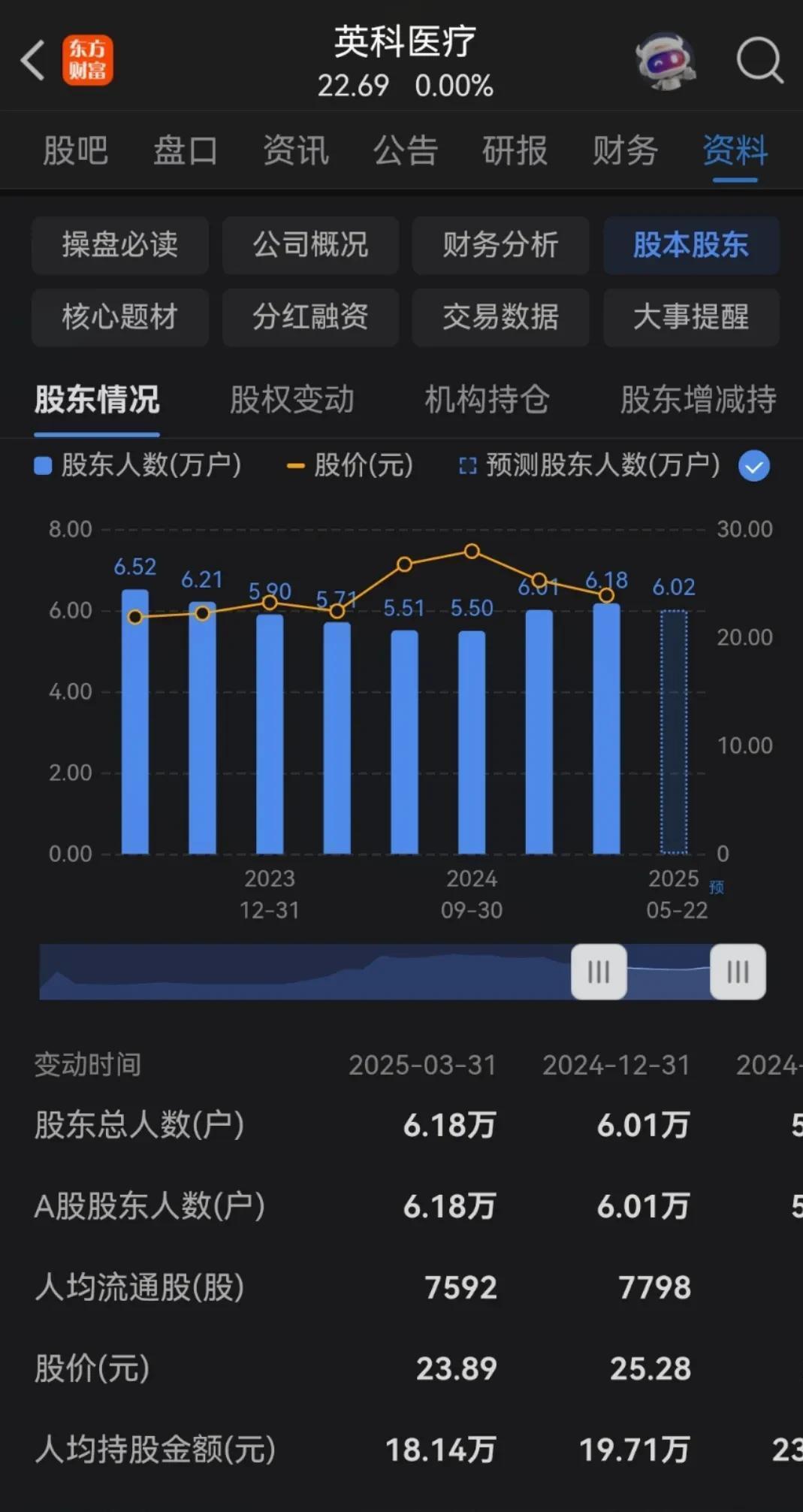Image resolution: width=803 pixels, height=1512 pixels.
Task: Select the 财务分析 chip
Action: (x=500, y=245)
